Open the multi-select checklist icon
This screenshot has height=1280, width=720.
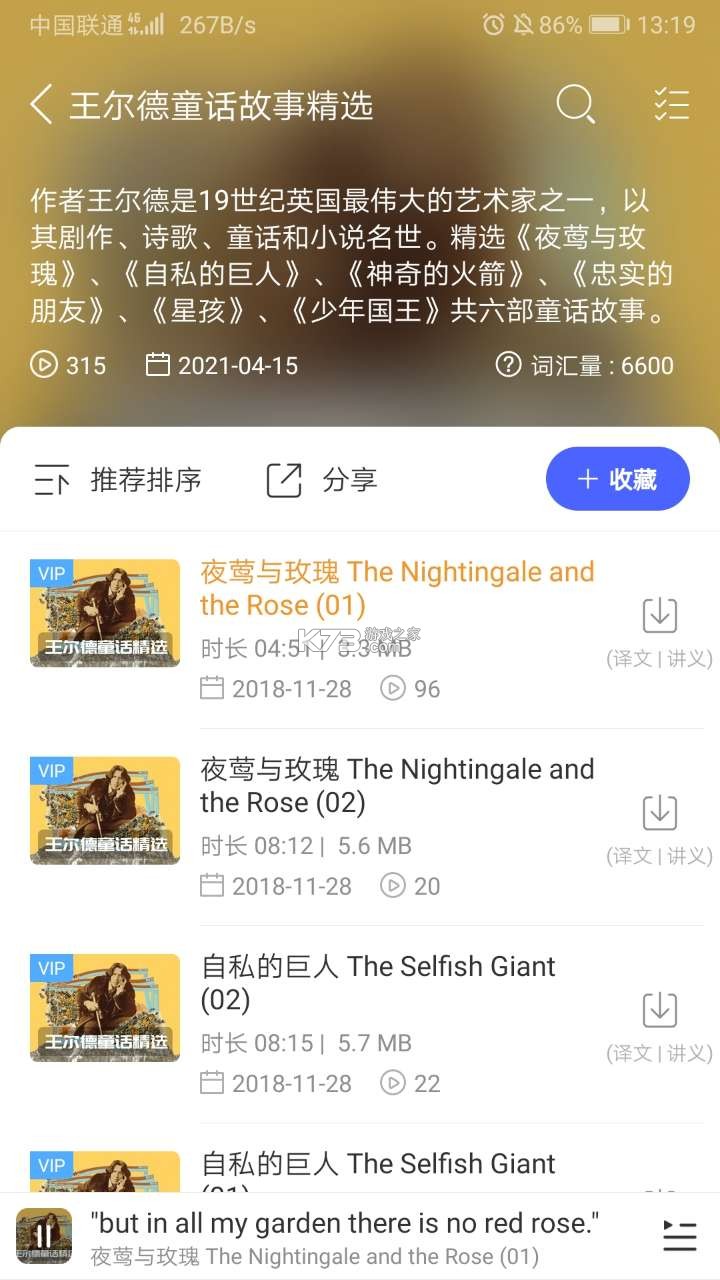click(x=671, y=104)
